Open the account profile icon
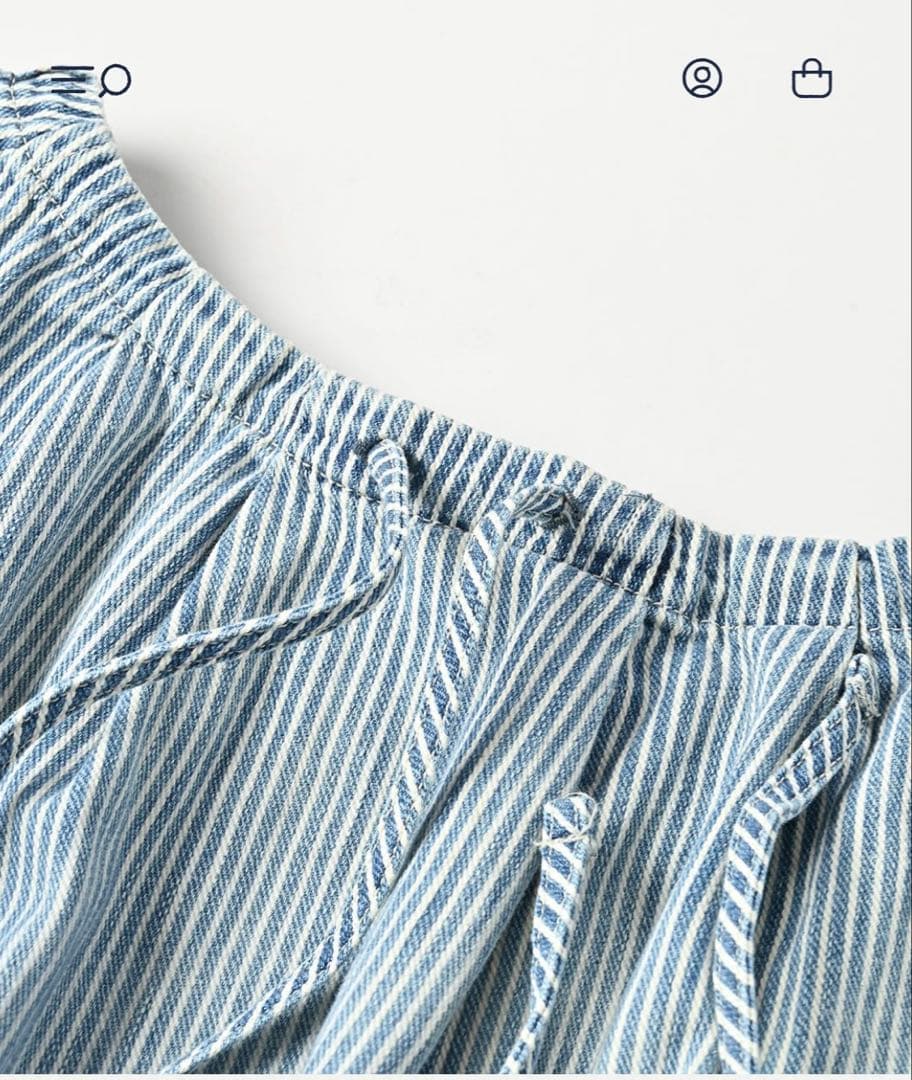 tap(702, 78)
